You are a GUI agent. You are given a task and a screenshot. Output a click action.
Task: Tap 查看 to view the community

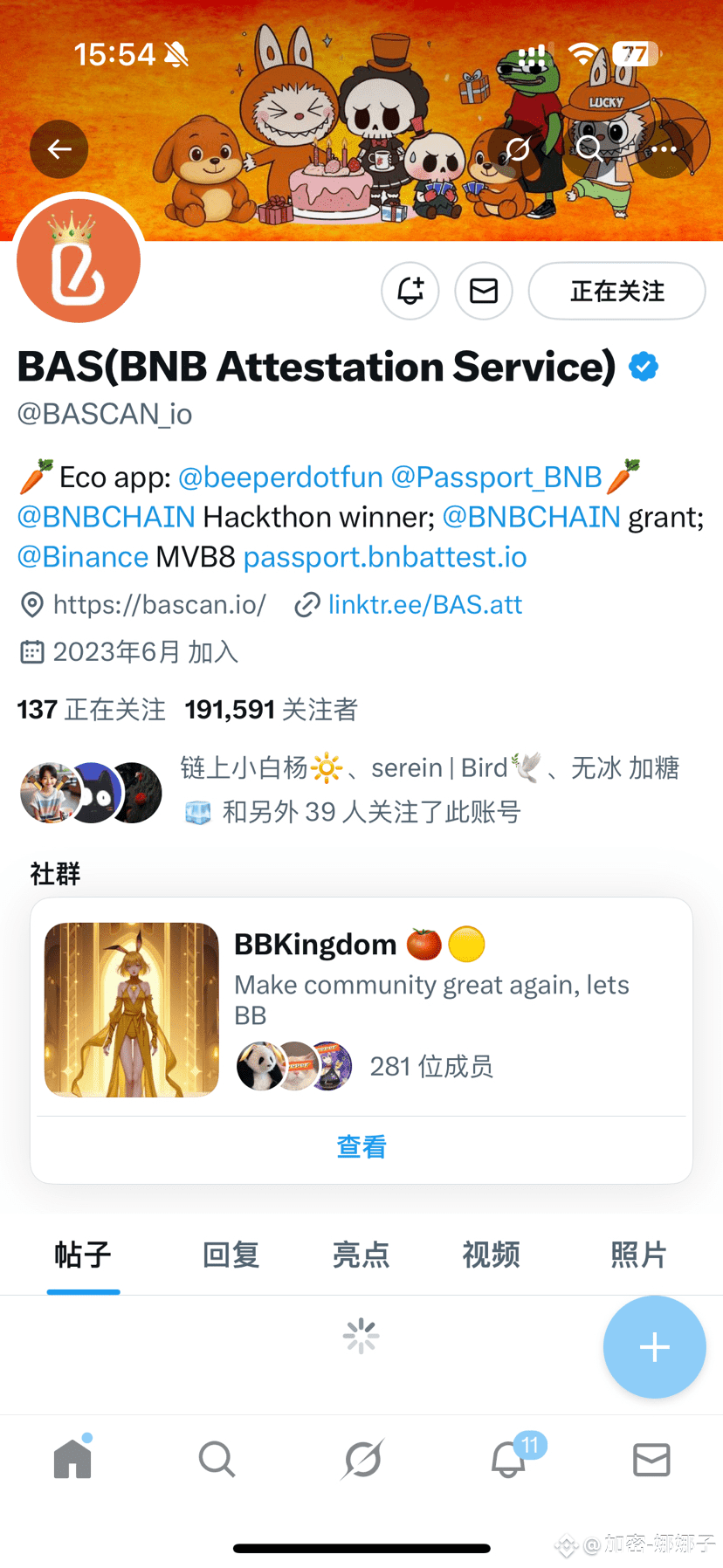(361, 1147)
